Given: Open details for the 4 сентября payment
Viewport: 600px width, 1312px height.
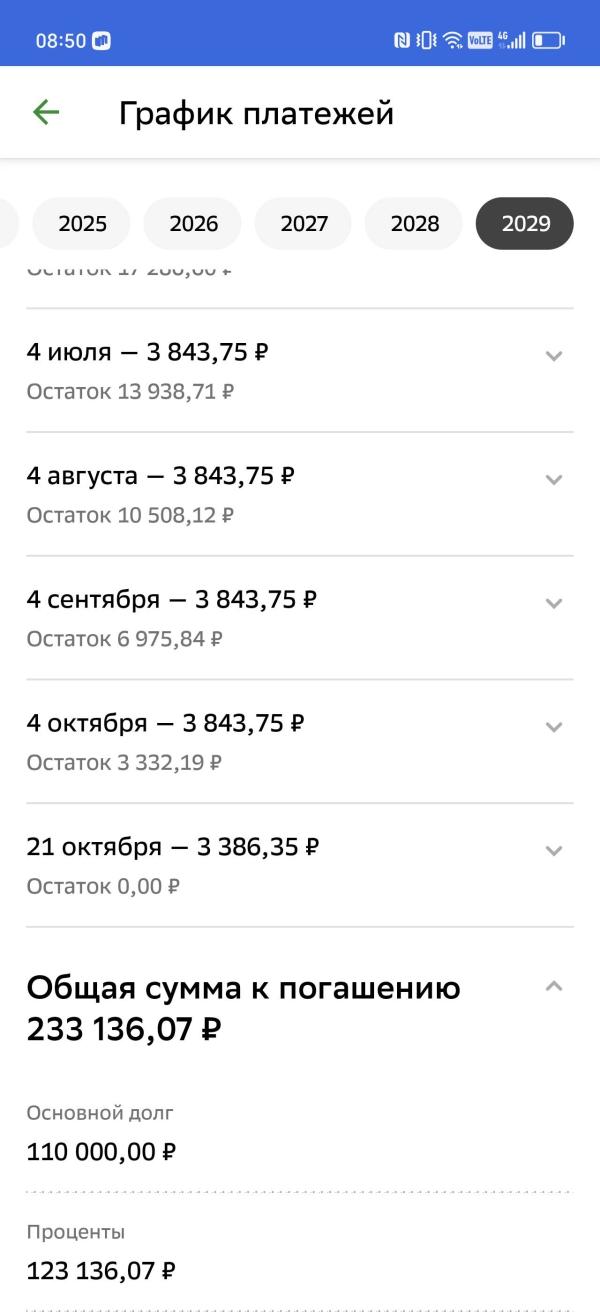Looking at the screenshot, I should point(554,603).
